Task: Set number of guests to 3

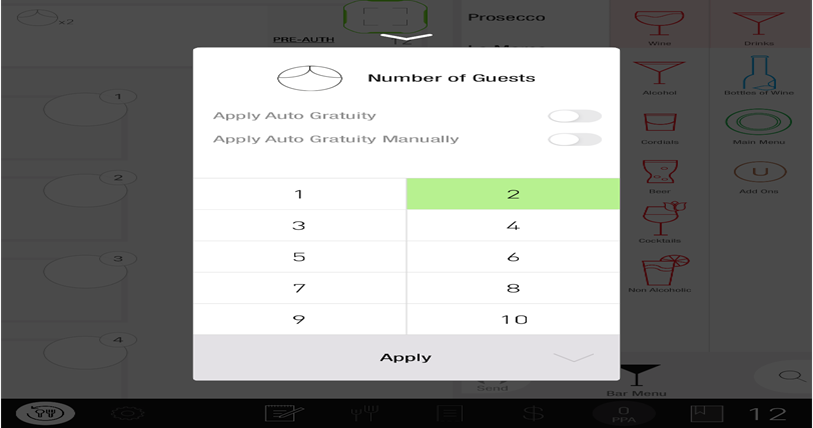Action: click(x=299, y=226)
